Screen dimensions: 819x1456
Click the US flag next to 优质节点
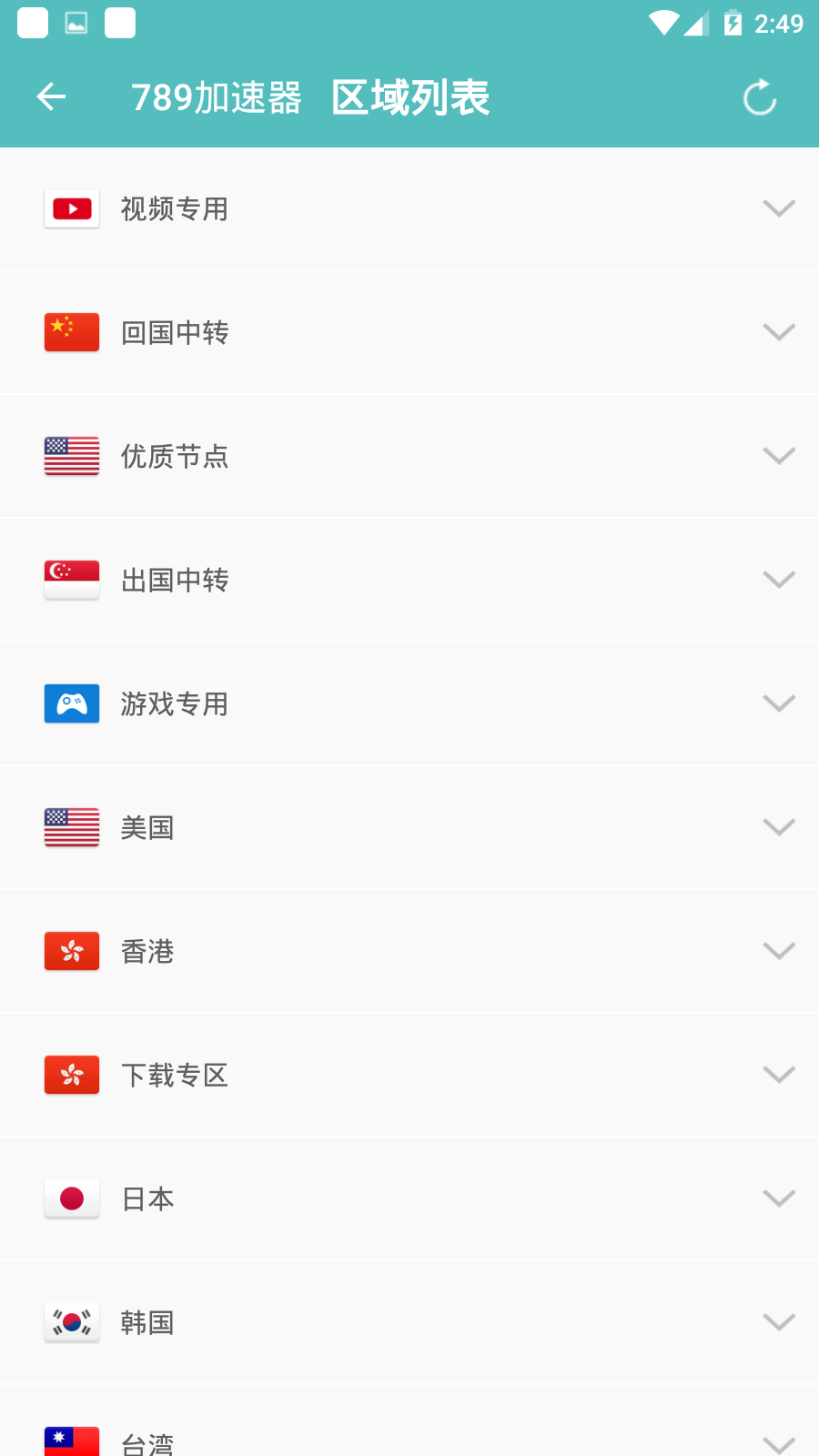pos(71,456)
